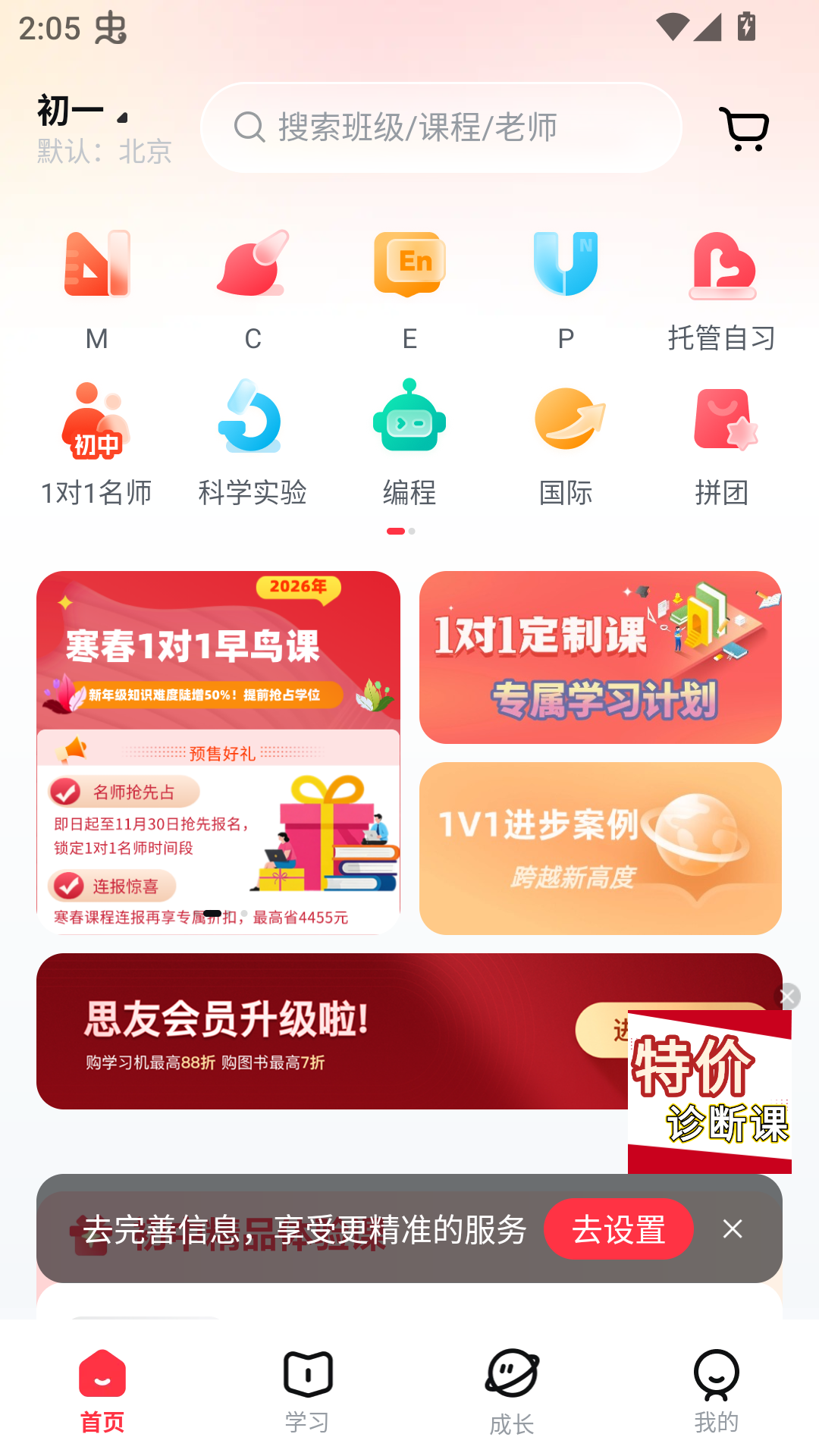Open 托管自习 self-study service
819x1456 pixels.
722,288
